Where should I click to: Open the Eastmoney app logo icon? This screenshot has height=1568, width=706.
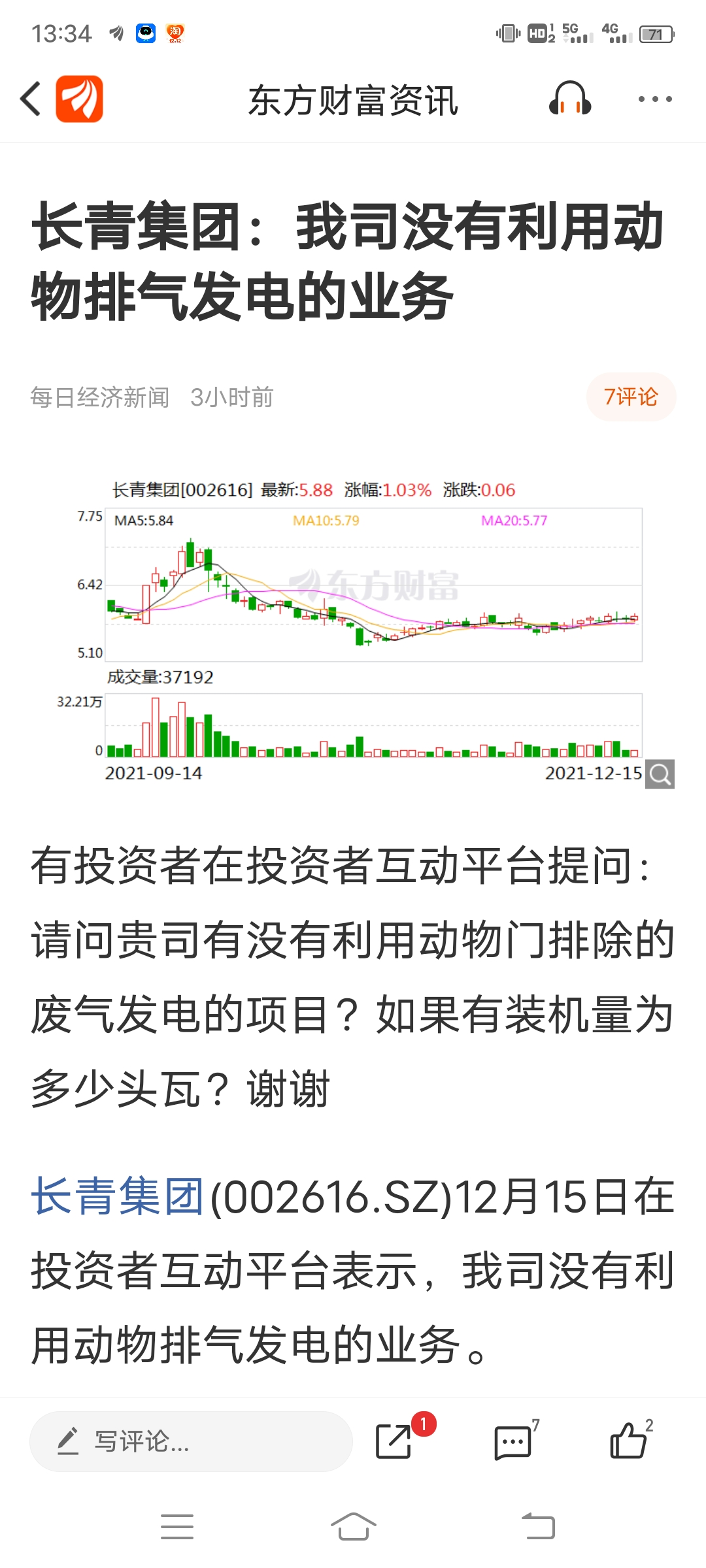(79, 99)
